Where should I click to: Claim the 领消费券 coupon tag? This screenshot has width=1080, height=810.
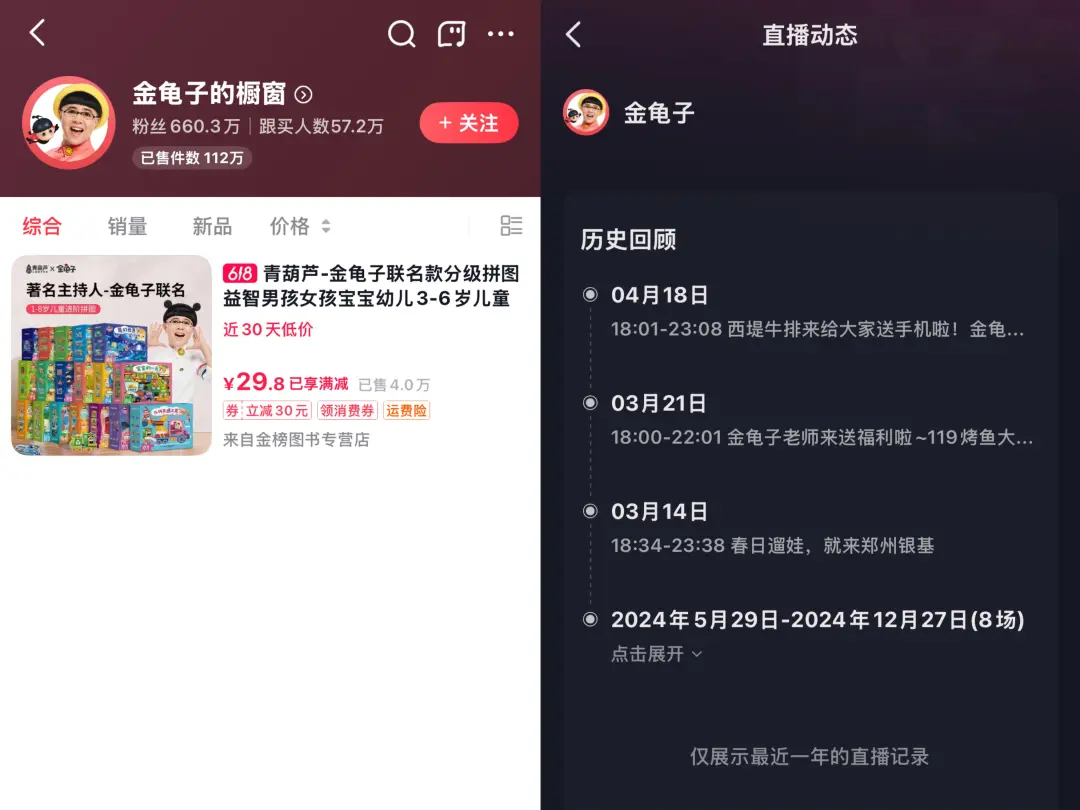346,410
